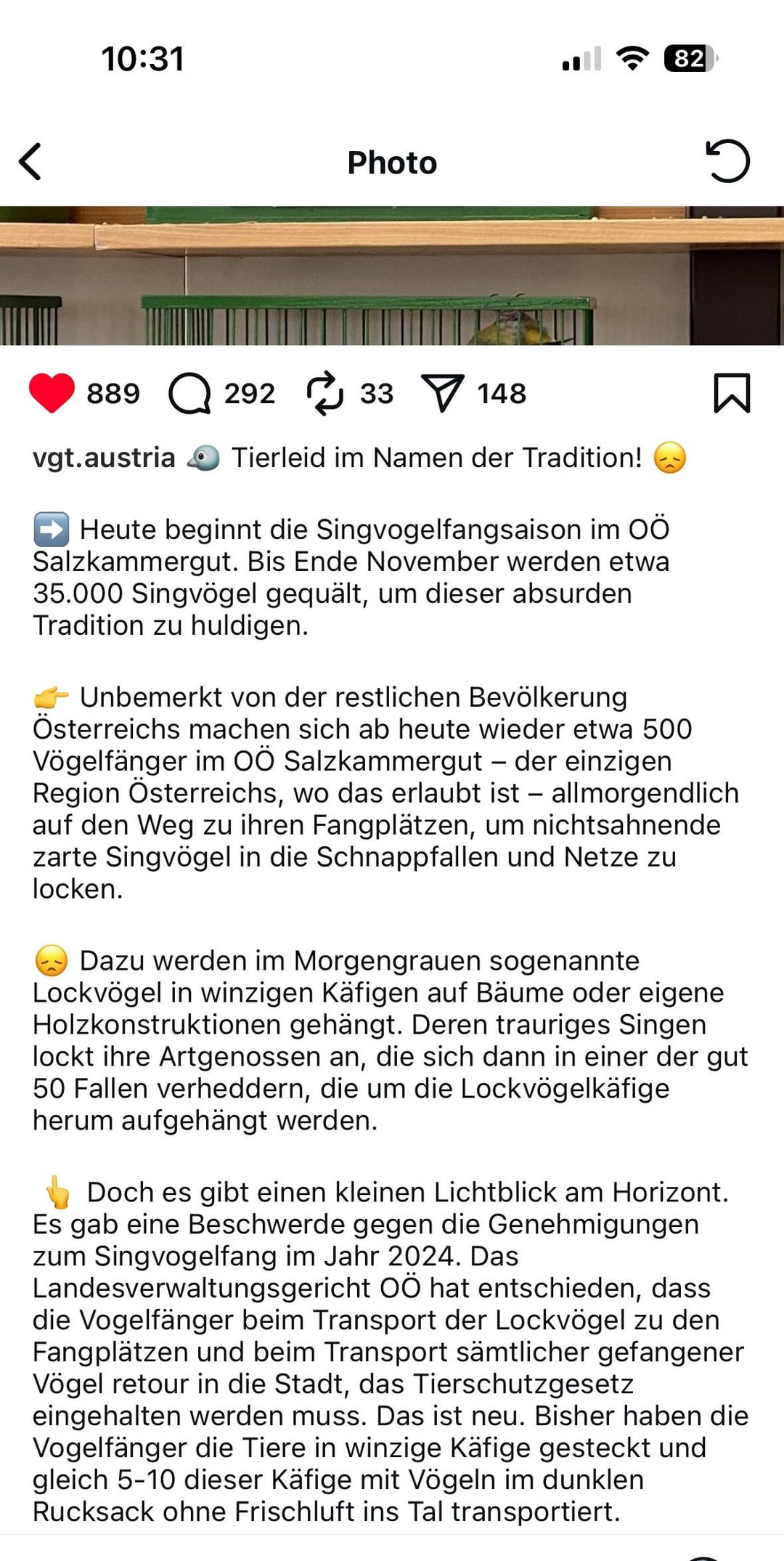Share the post via the send icon
Image resolution: width=784 pixels, height=1561 pixels.
(442, 393)
